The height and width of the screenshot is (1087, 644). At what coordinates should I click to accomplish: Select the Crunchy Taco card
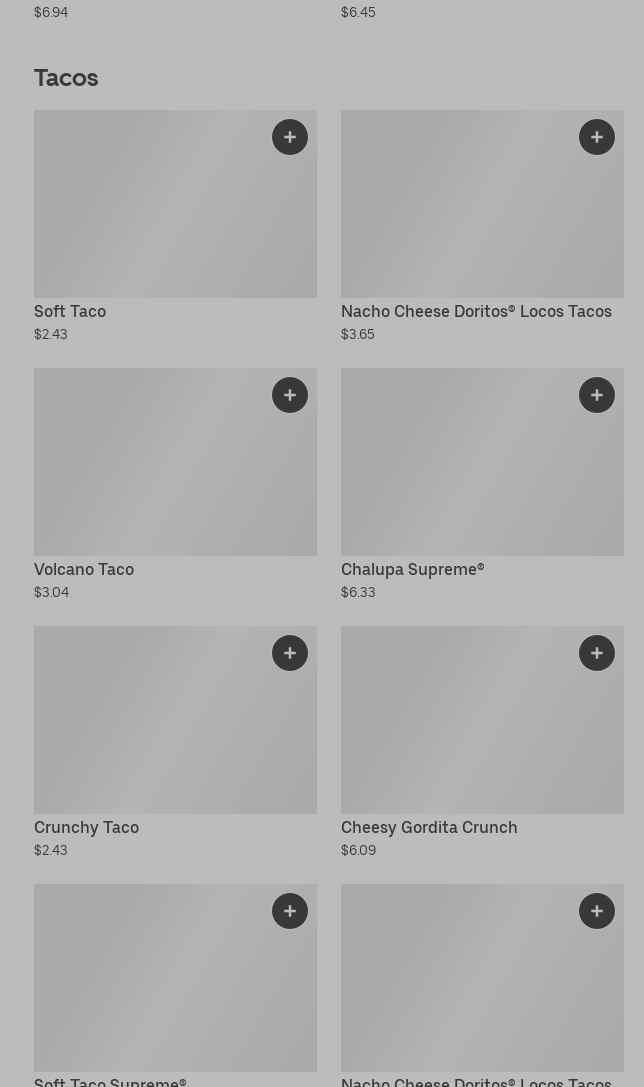tap(160, 730)
